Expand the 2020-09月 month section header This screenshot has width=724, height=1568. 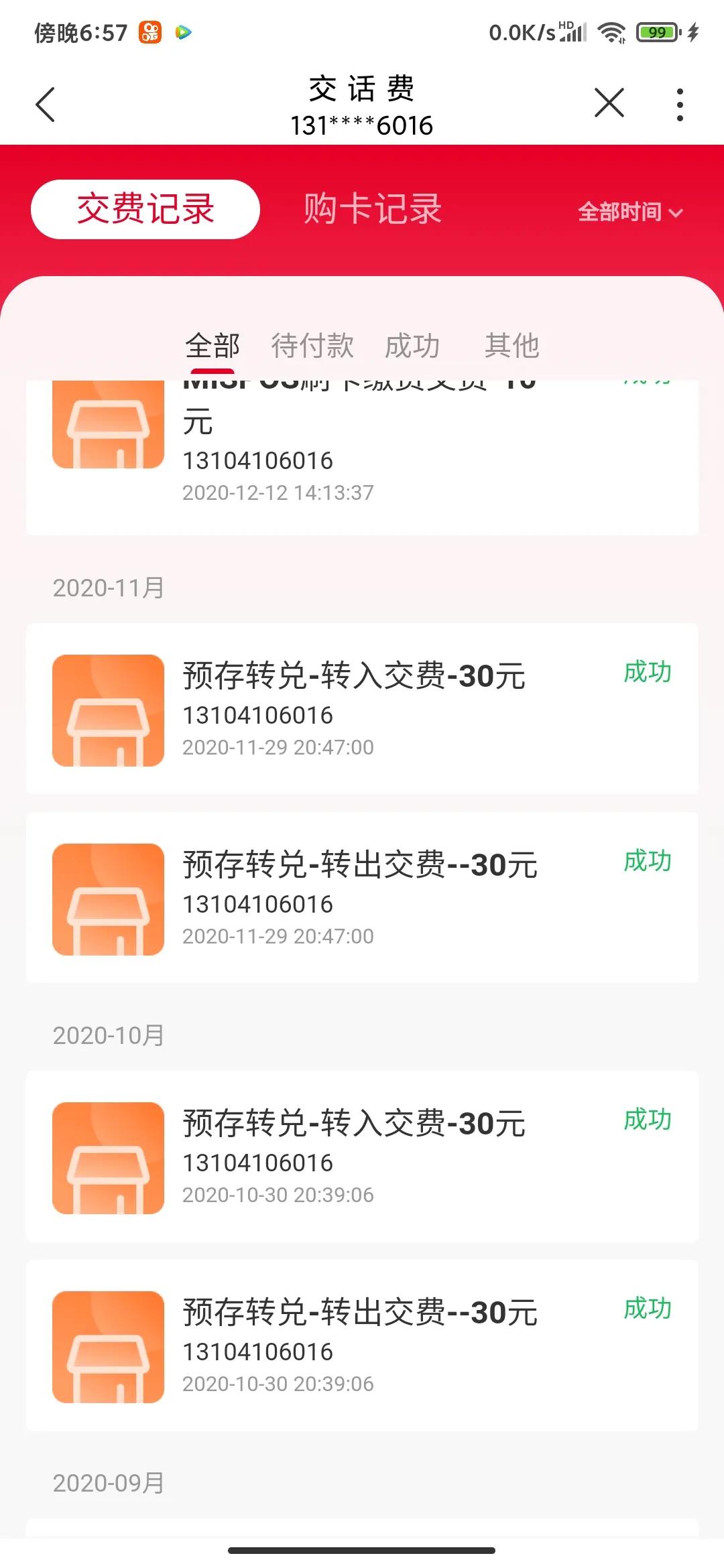coord(109,1483)
